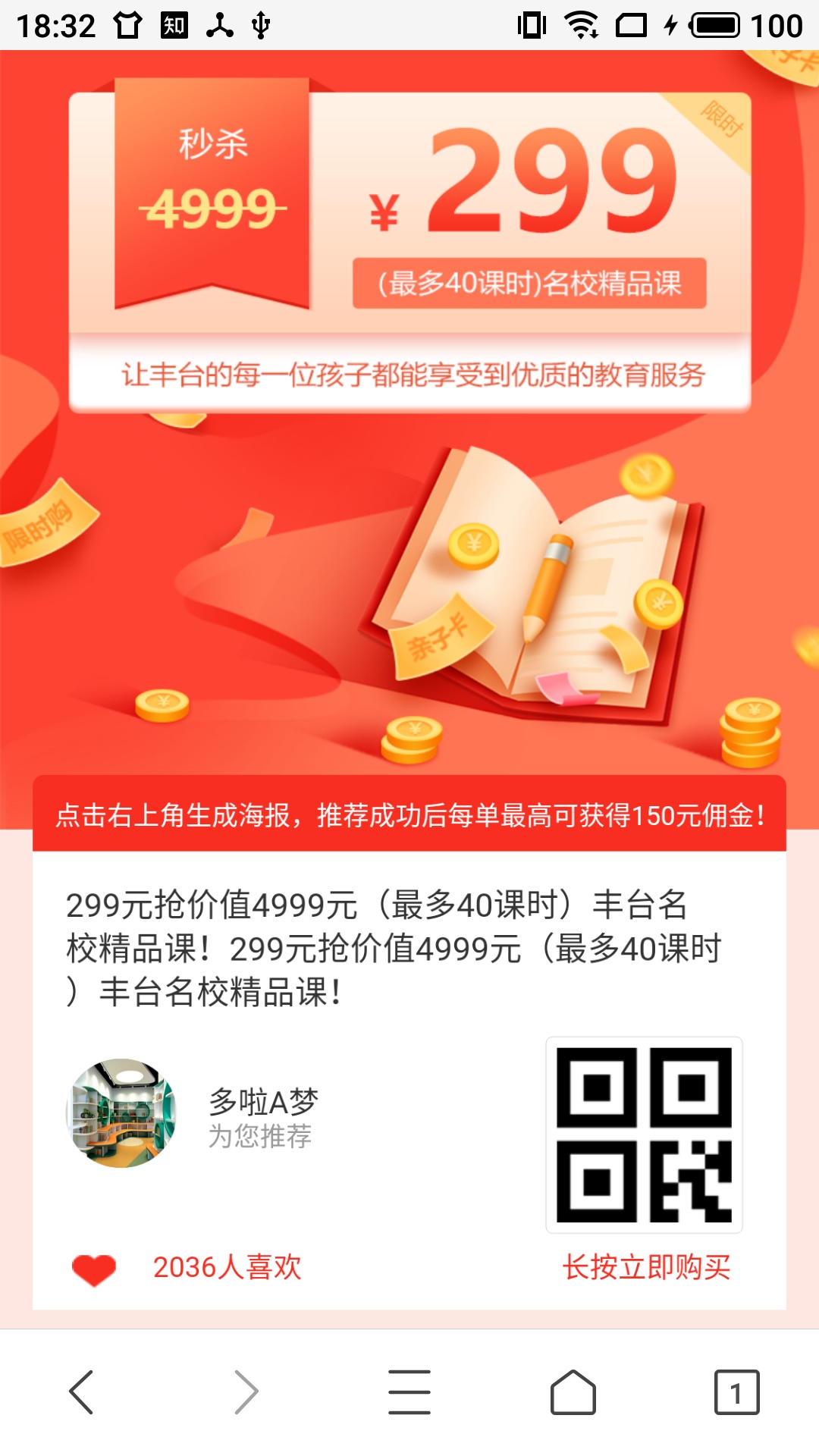Viewport: 819px width, 1456px height.
Task: Go forward in browser history
Action: (246, 1392)
